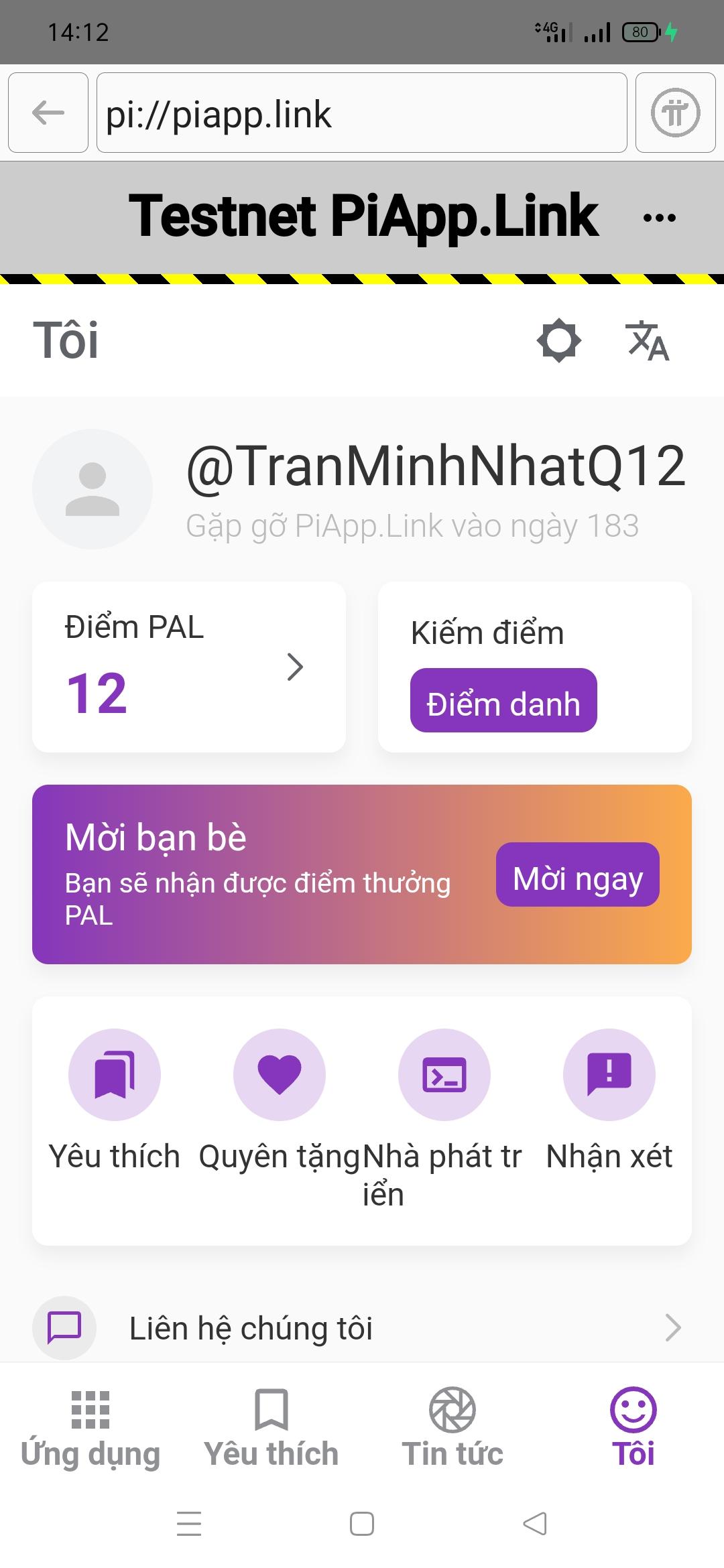
Task: Open the three-dot overflow menu
Action: pyautogui.click(x=659, y=217)
